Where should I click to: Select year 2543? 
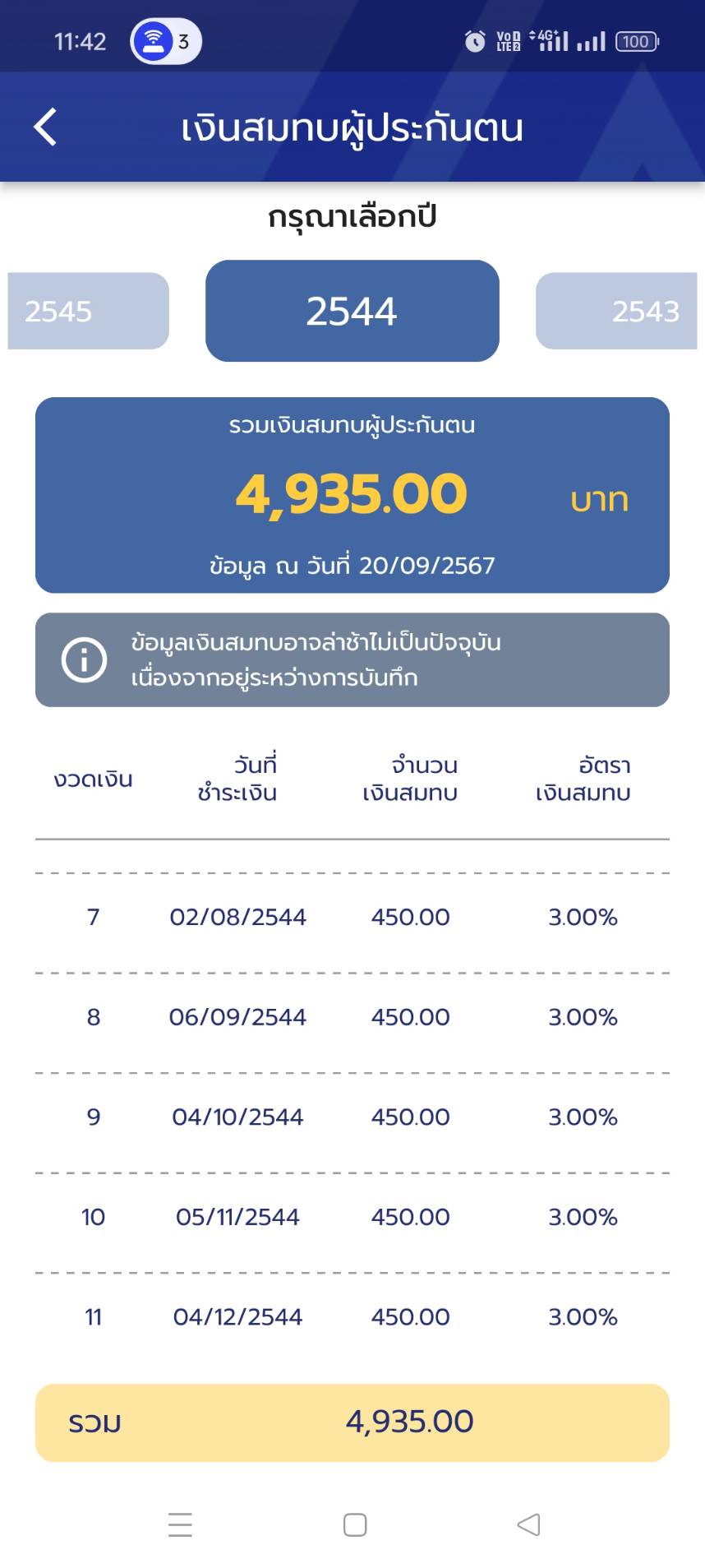click(x=616, y=311)
